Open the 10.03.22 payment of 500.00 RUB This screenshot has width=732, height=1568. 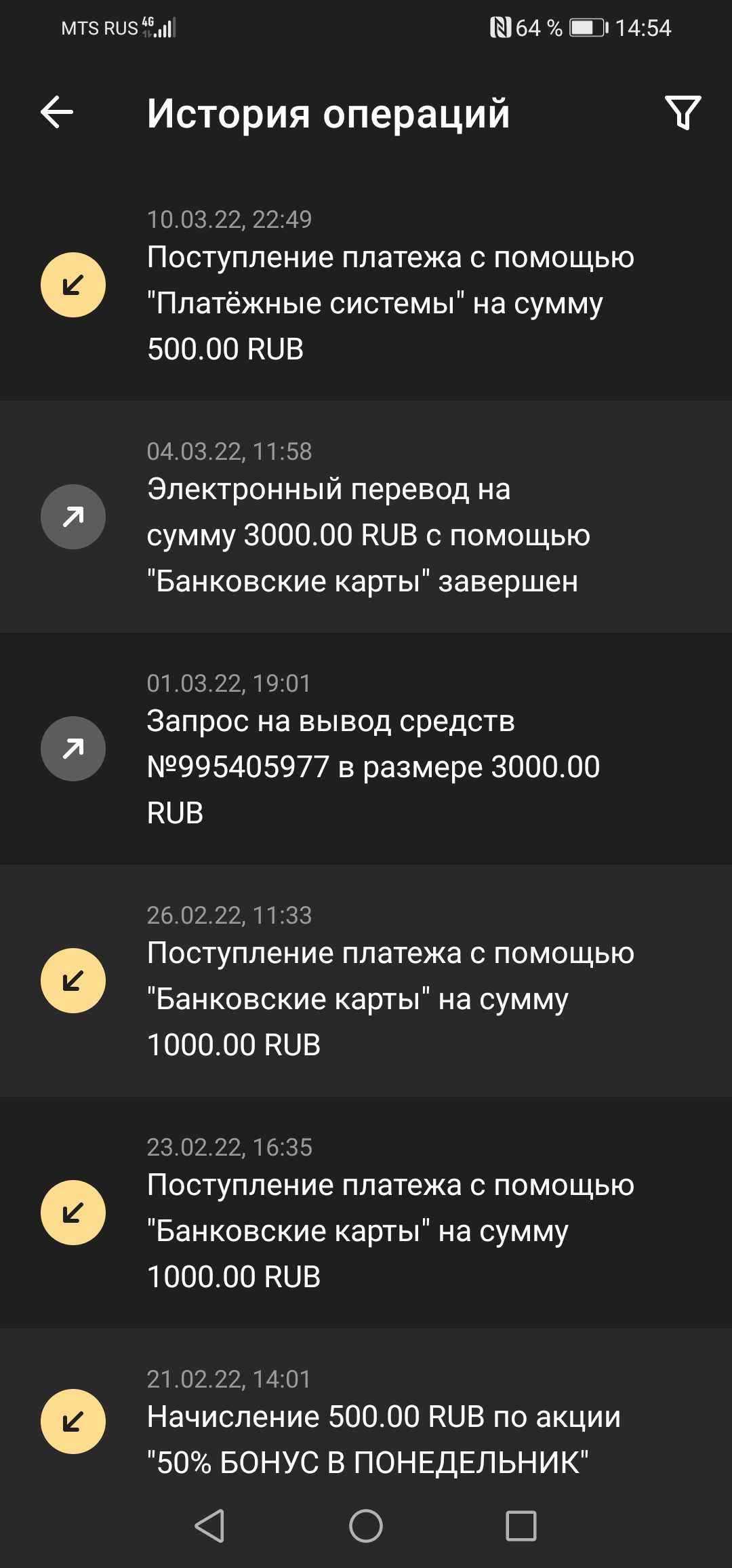390,302
